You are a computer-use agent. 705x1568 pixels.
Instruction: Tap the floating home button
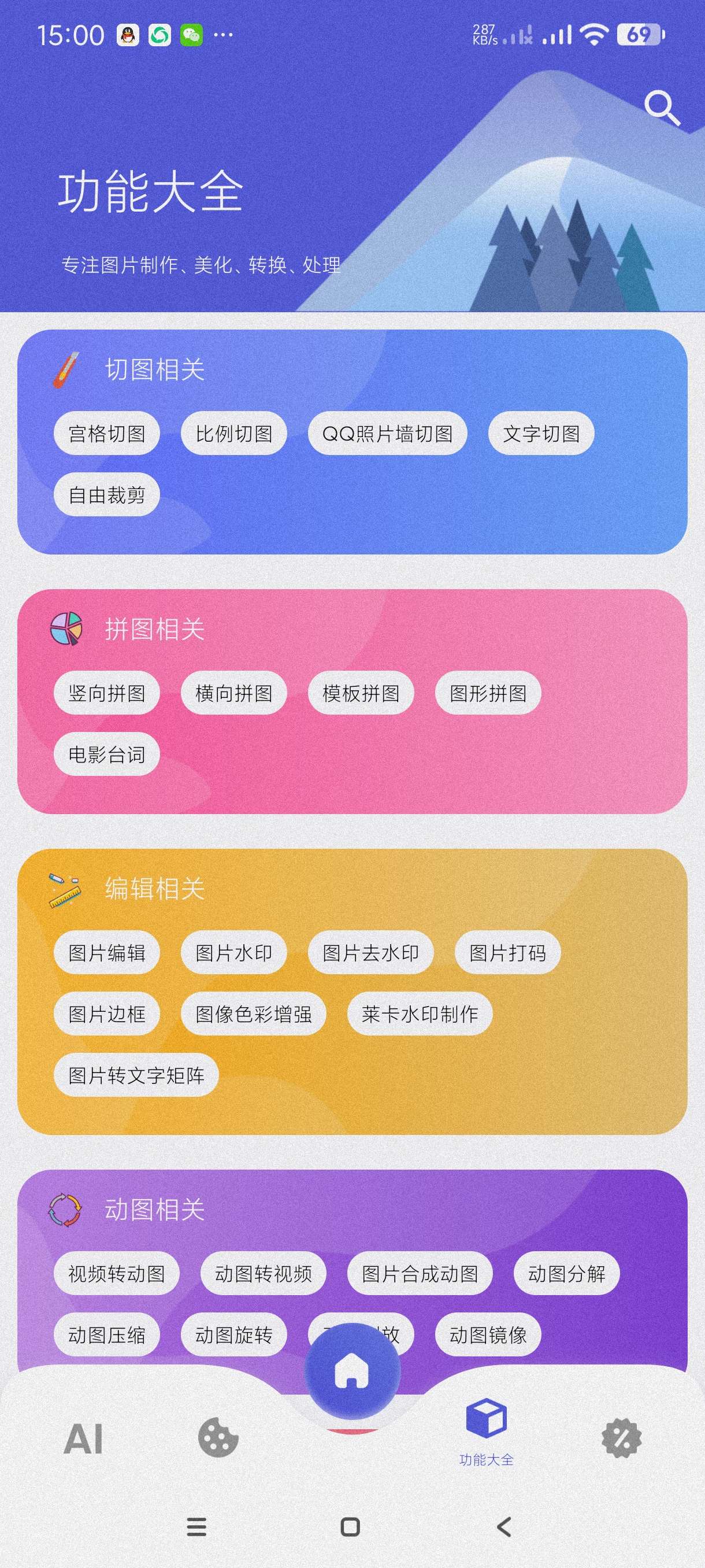352,1371
